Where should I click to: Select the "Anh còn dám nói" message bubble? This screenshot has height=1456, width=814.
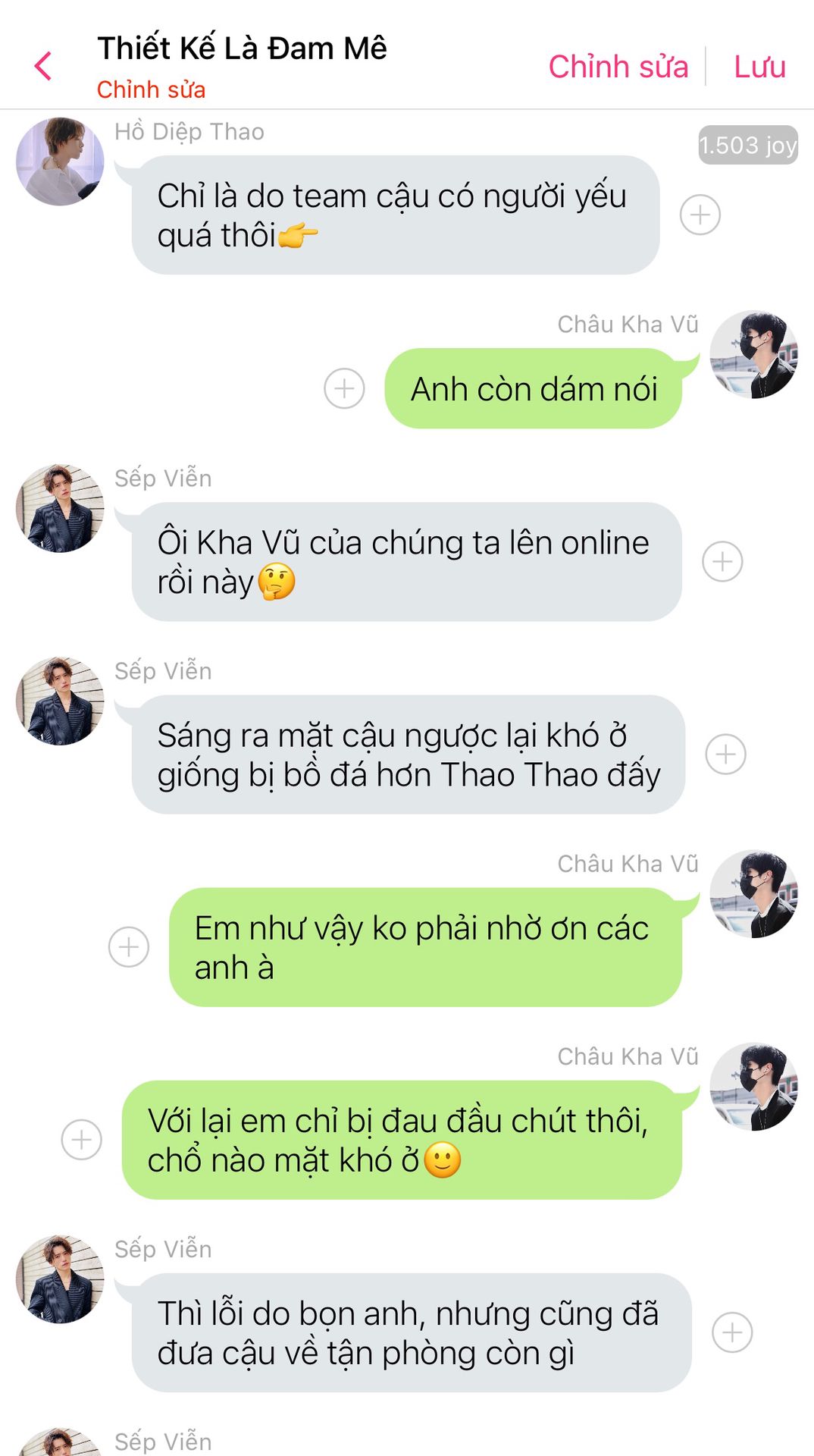534,388
